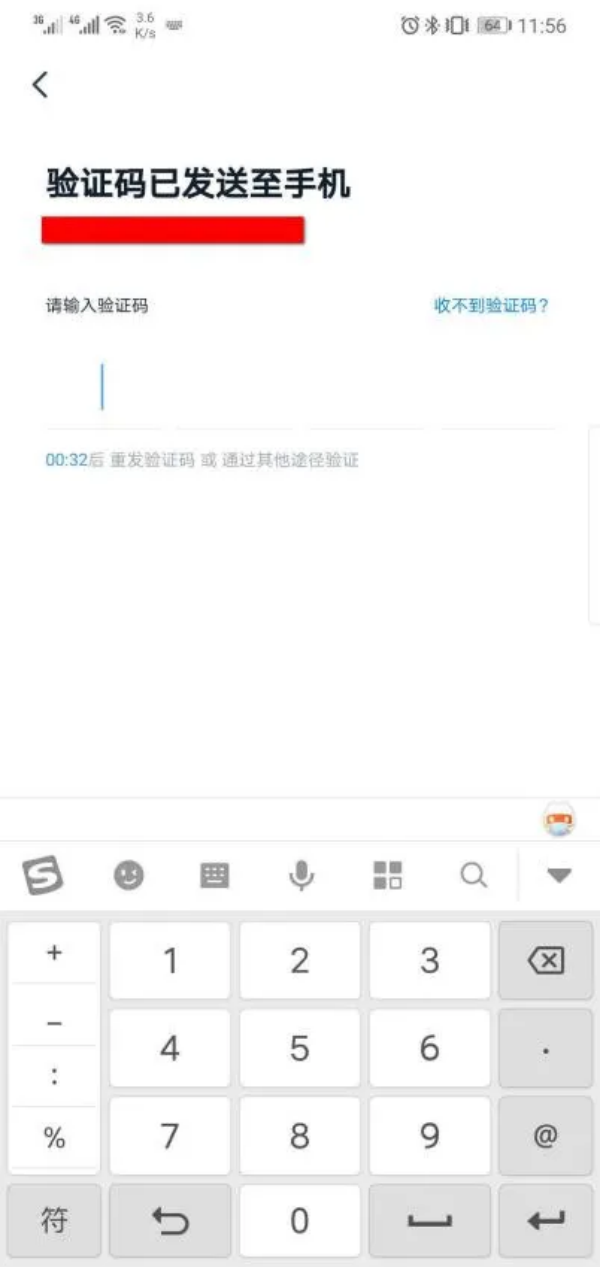Focus the verification code input field
The image size is (600, 1267).
coord(300,388)
